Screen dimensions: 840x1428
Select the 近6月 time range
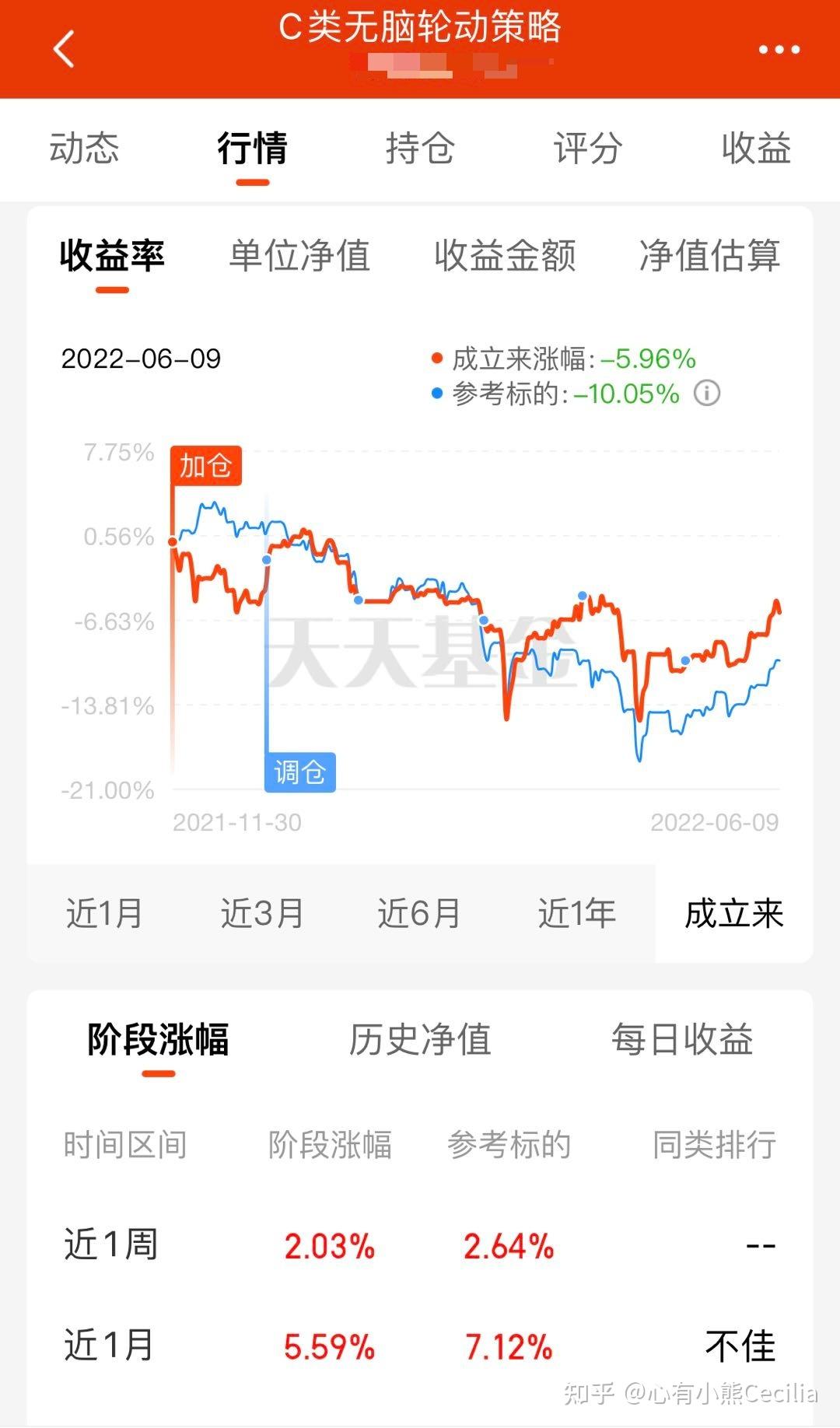(420, 915)
